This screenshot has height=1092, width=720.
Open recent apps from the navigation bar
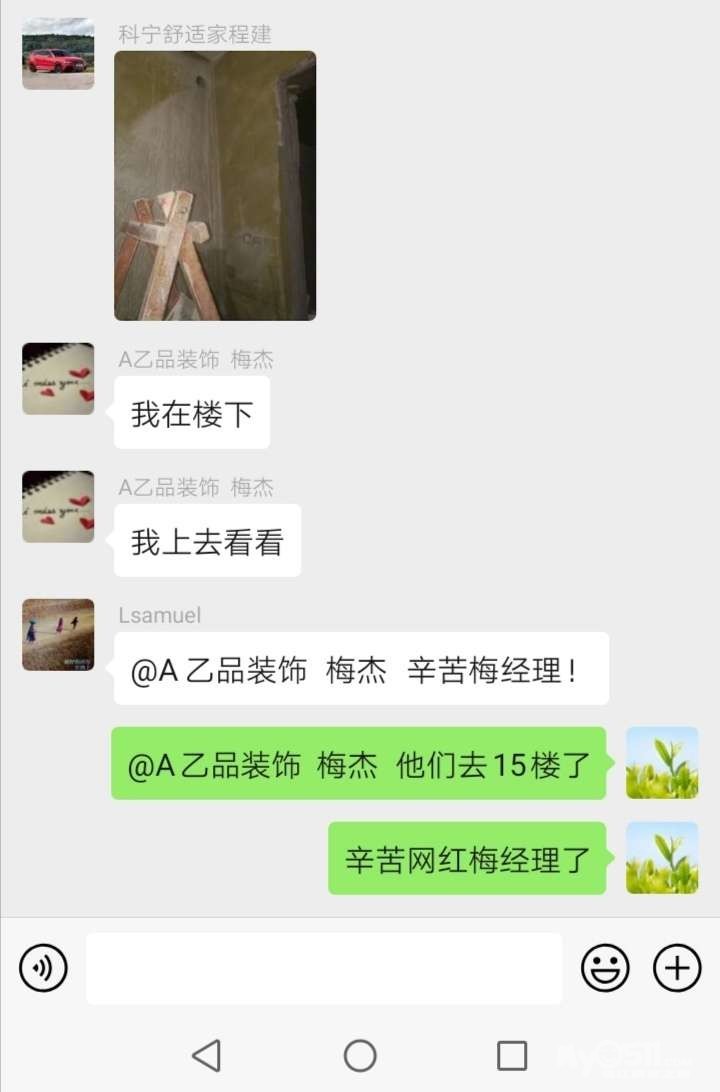[512, 1055]
